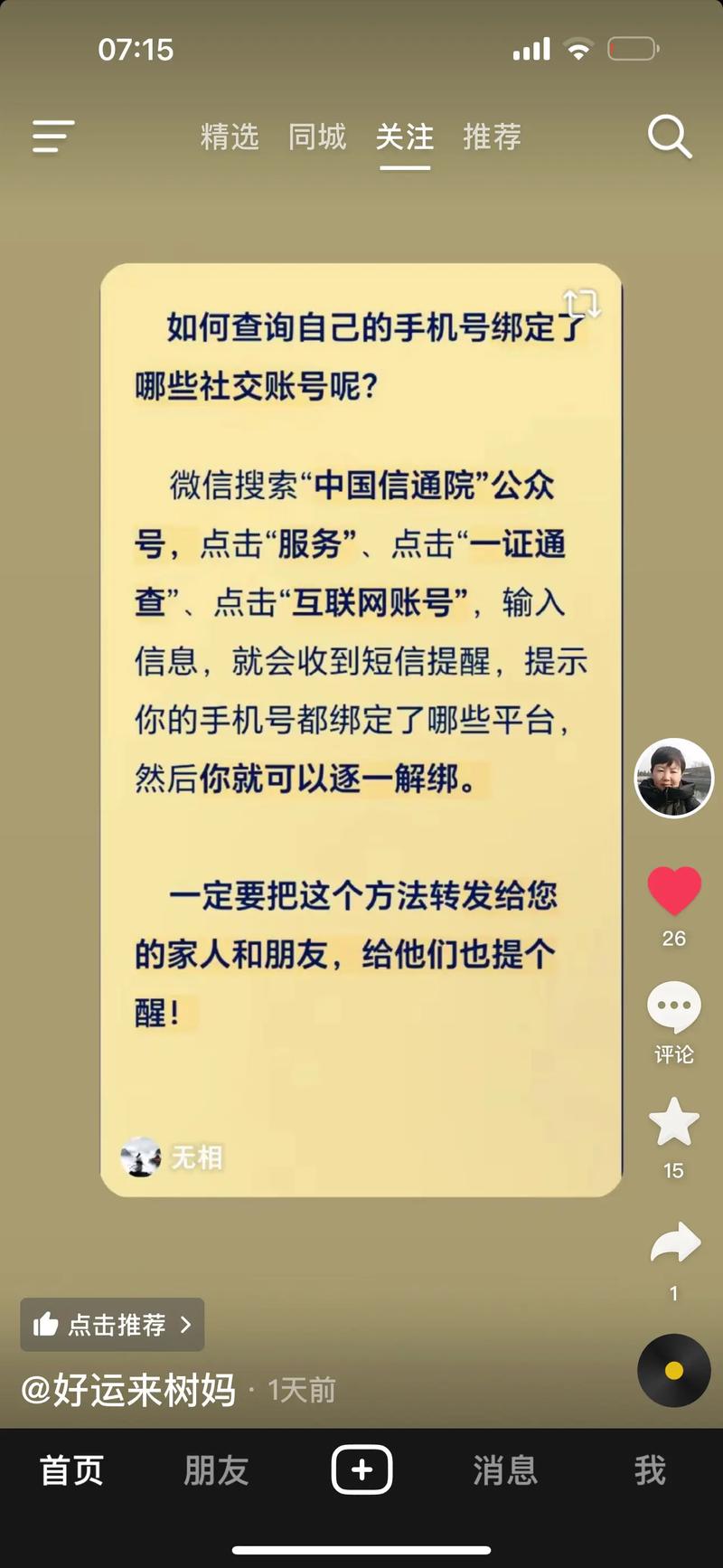Open the search magnifier
723x1568 pixels.
[x=670, y=137]
